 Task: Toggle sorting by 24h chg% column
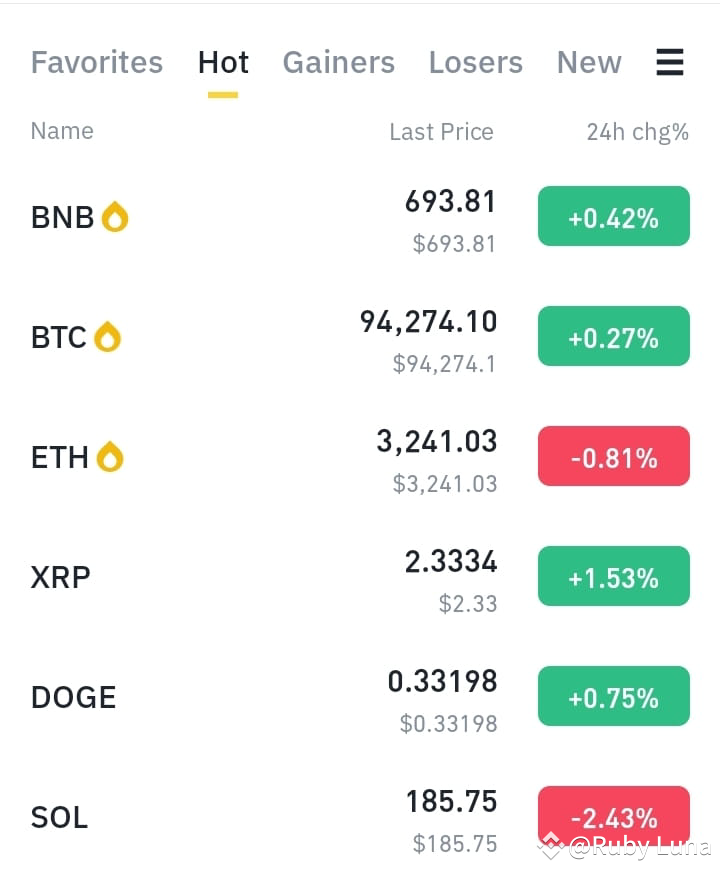(637, 131)
